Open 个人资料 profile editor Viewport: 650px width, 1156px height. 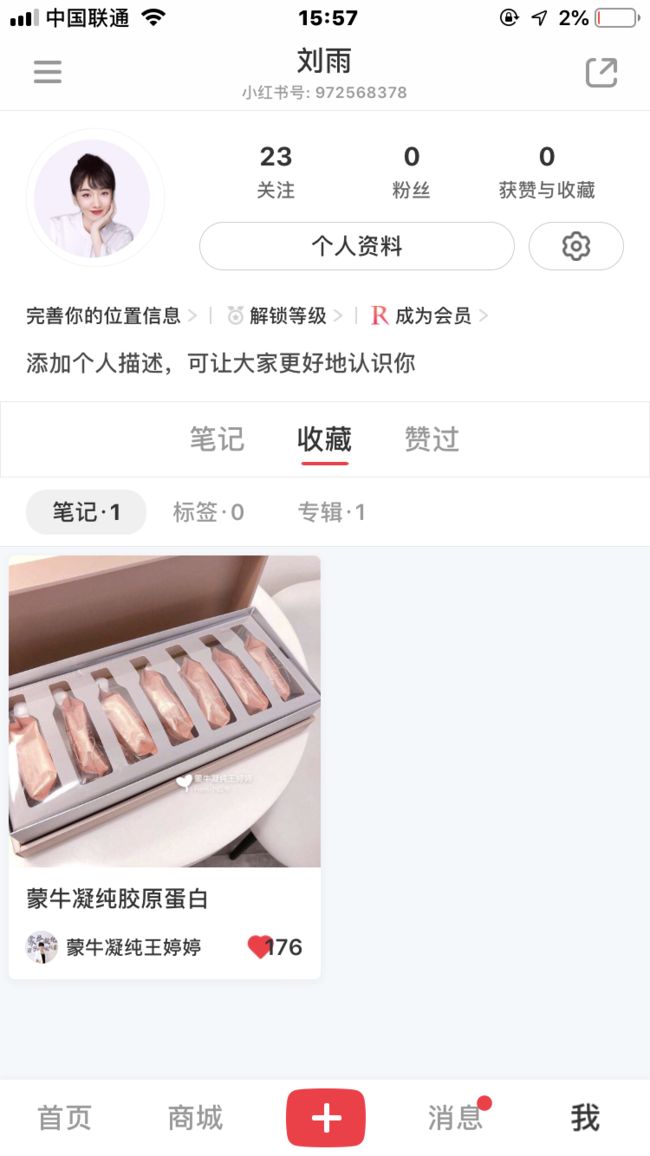(x=357, y=246)
